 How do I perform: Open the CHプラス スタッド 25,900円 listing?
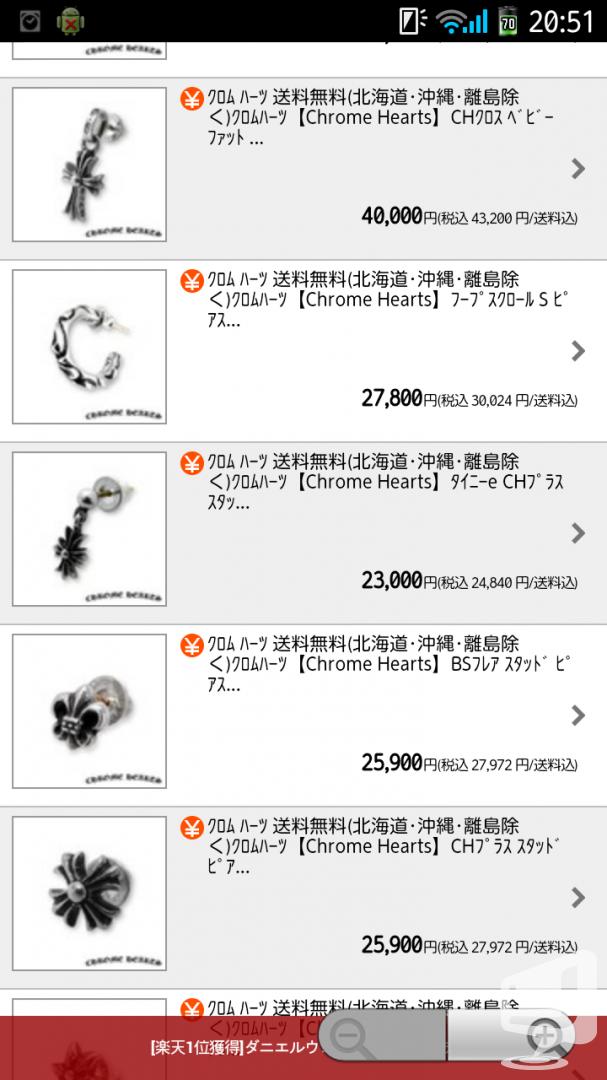[x=303, y=898]
